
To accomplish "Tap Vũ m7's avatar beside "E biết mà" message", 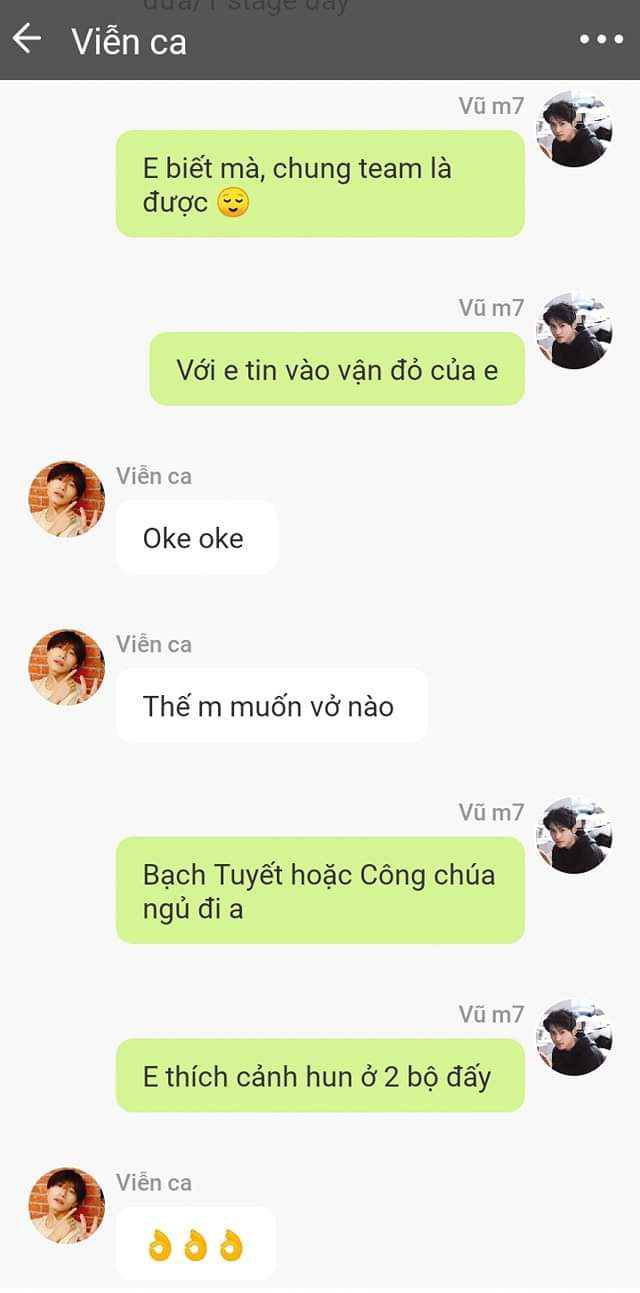I will 574,129.
